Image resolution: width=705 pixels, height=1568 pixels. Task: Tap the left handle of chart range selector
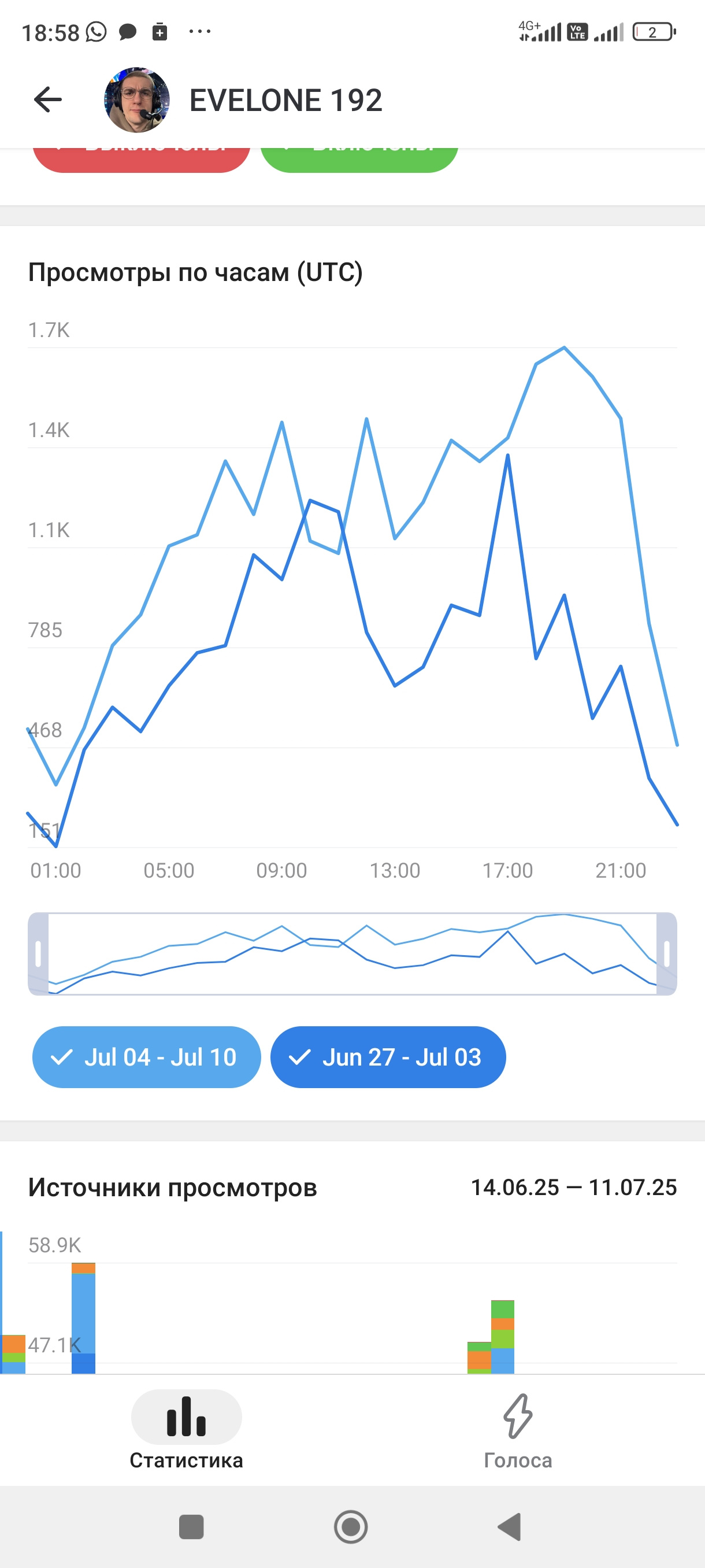click(38, 954)
